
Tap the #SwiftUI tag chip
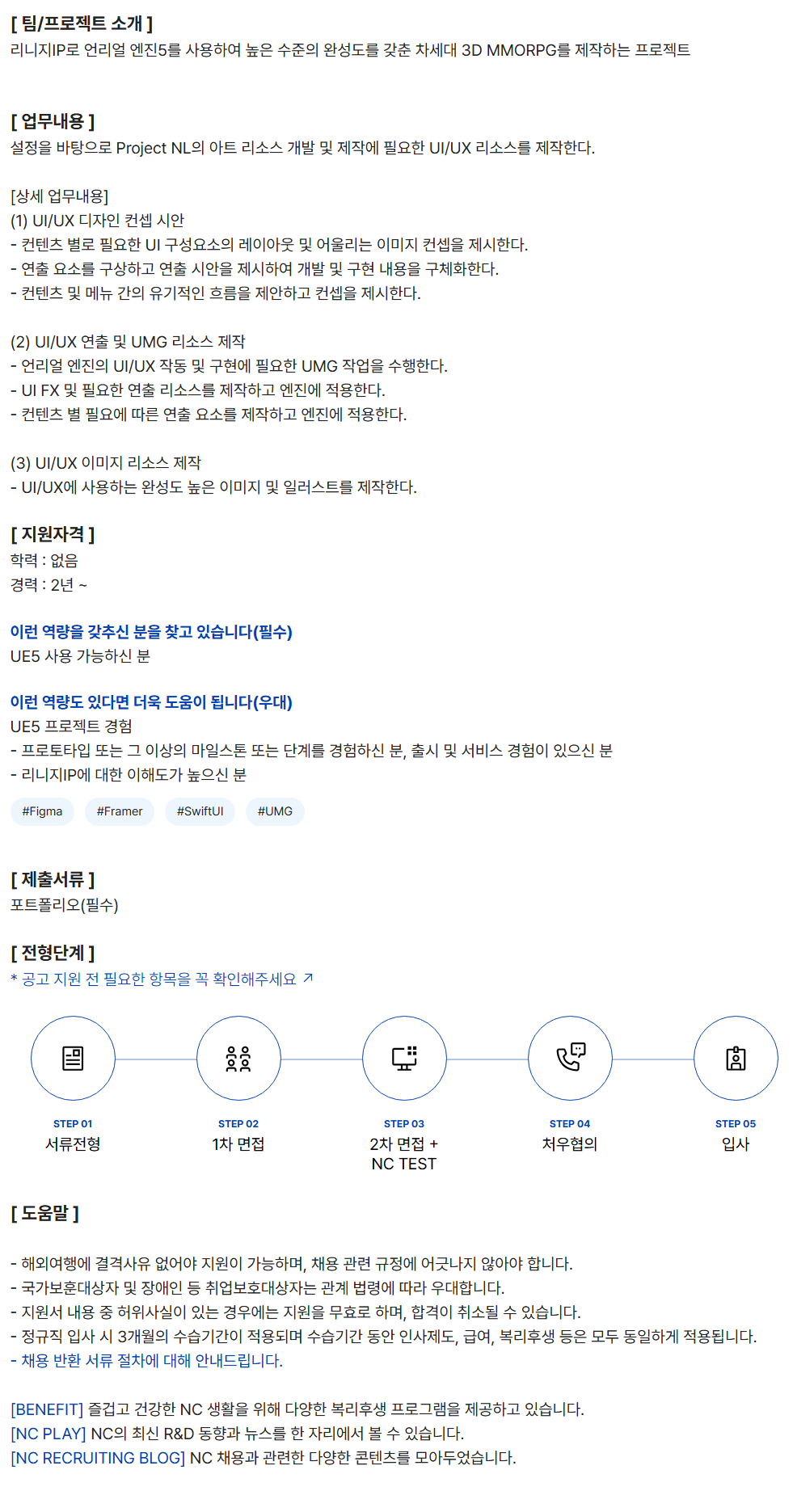tap(200, 811)
